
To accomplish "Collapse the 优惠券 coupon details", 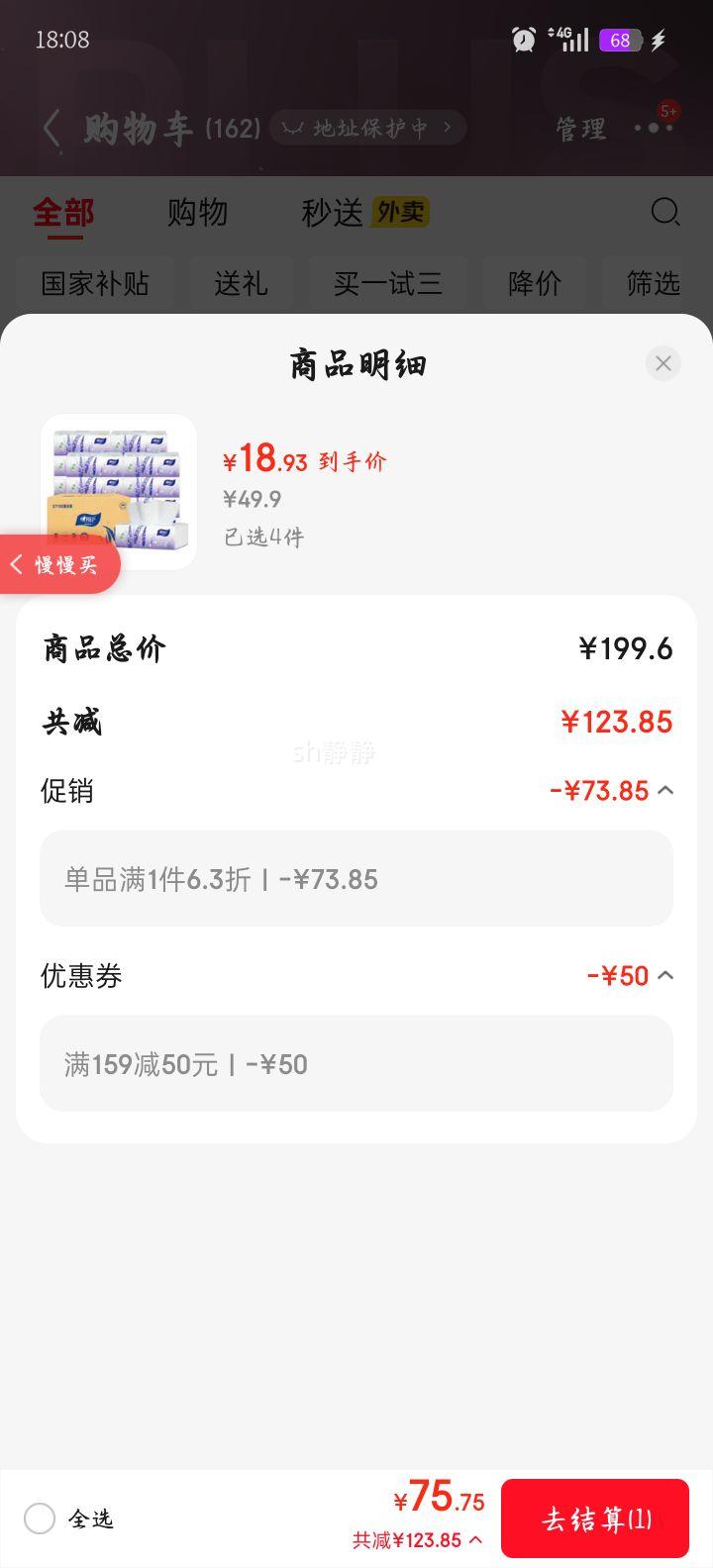I will point(665,975).
